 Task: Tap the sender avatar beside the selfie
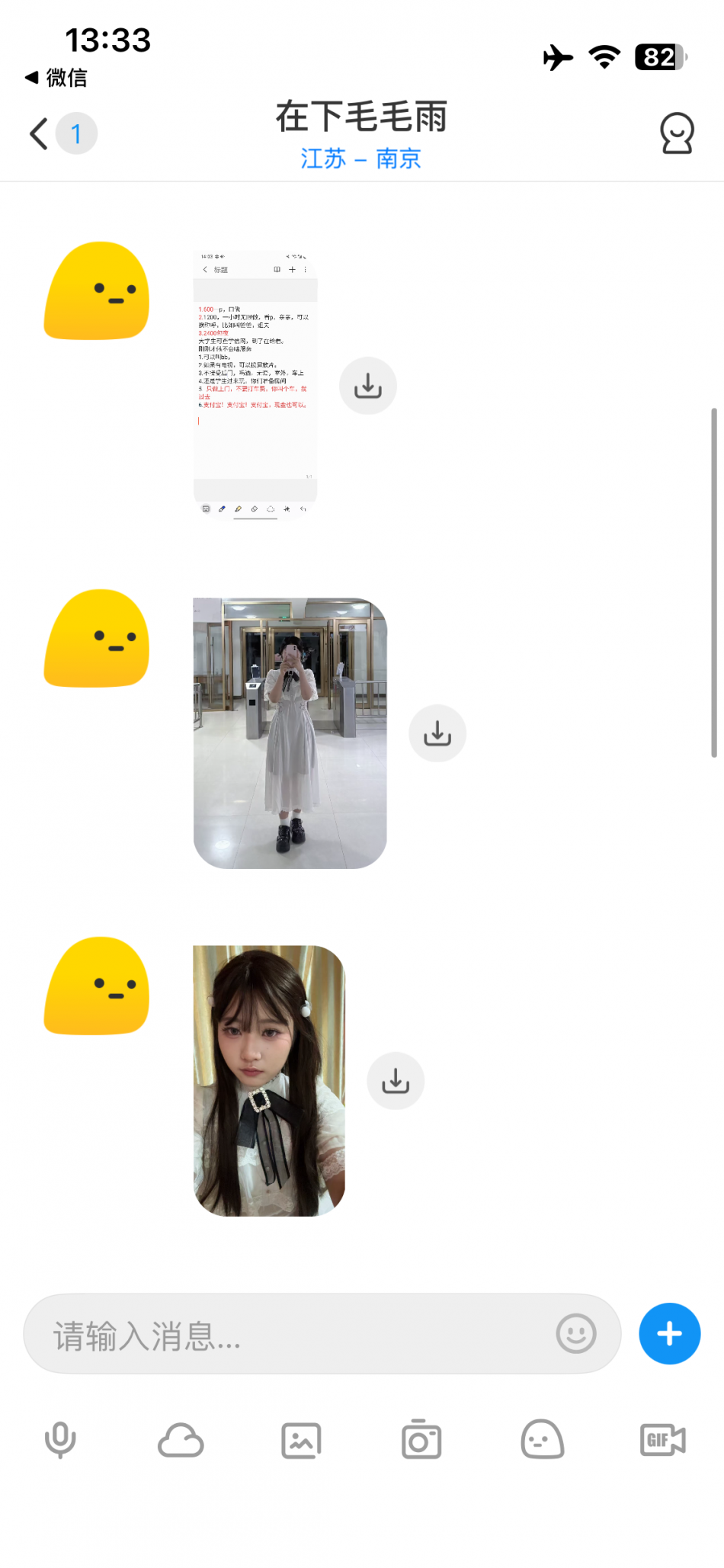pyautogui.click(x=97, y=986)
